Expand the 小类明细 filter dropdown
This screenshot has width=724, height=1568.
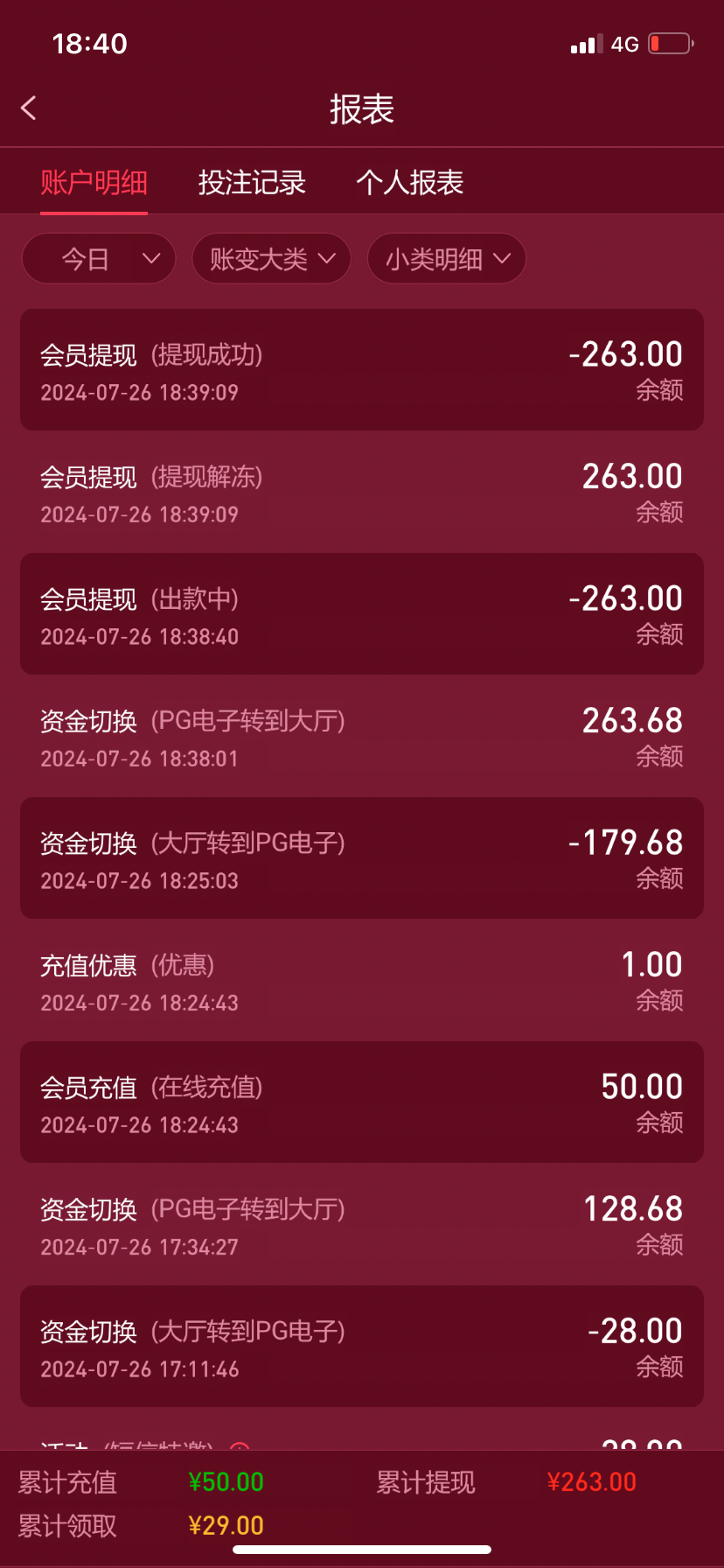447,259
